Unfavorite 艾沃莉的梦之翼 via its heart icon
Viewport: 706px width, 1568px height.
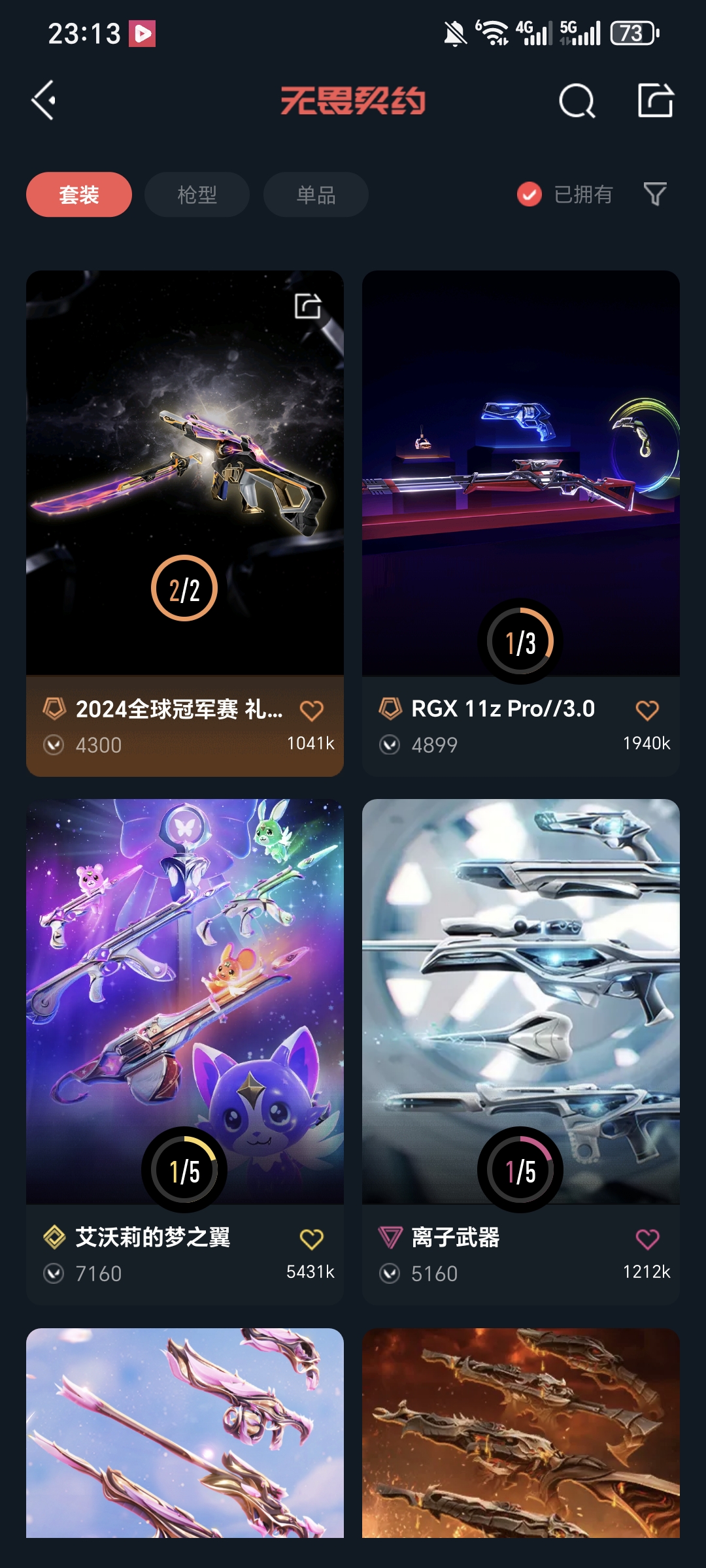pos(312,1236)
